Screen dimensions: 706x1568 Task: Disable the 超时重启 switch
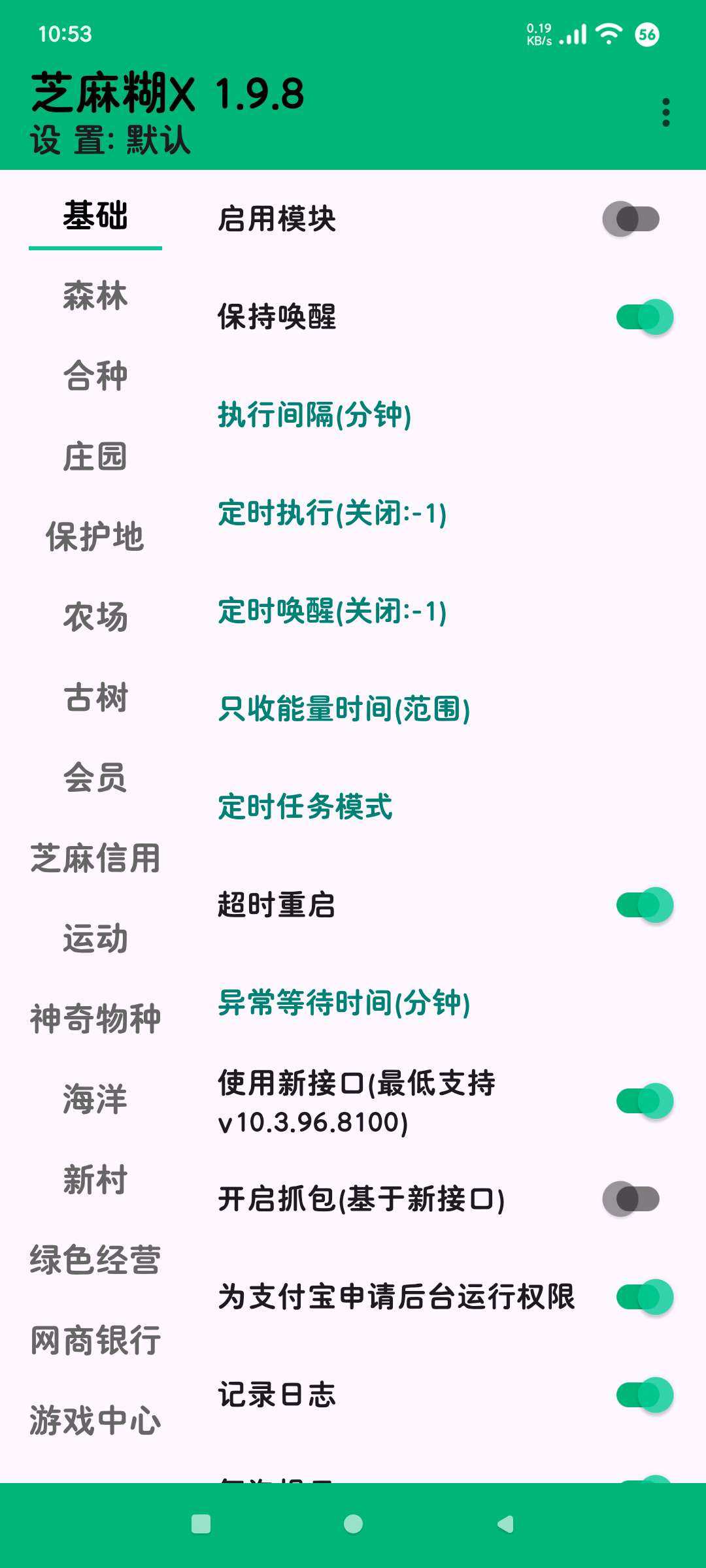(645, 905)
